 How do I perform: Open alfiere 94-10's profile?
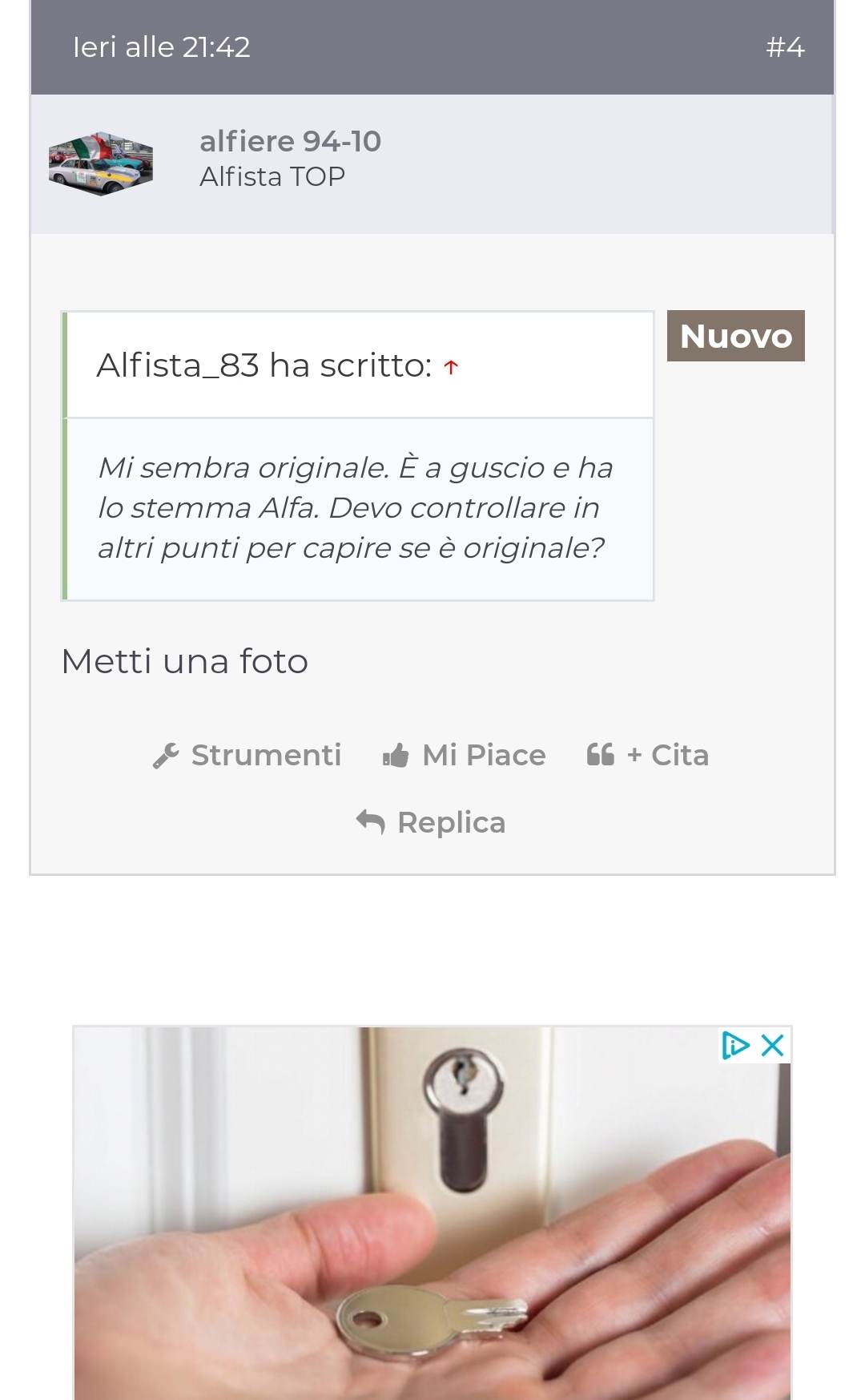pos(290,141)
